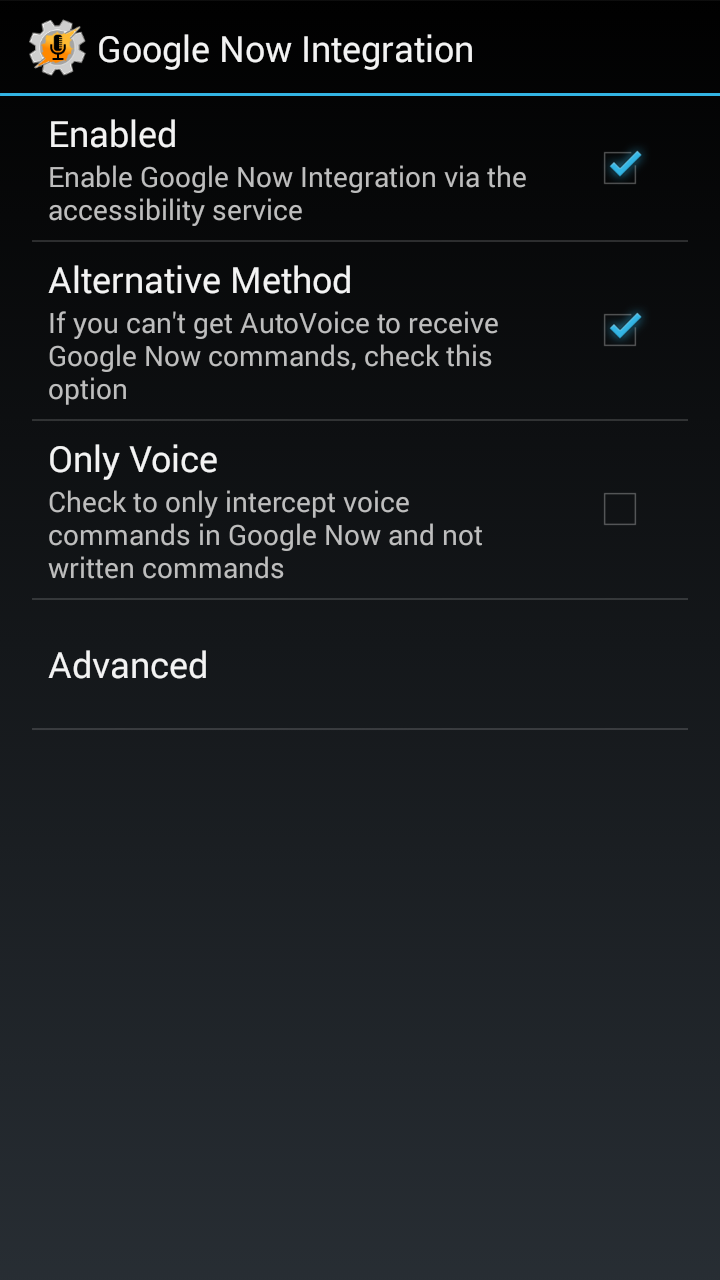Click the Enabled heading text
720x1280 pixels.
[111, 134]
